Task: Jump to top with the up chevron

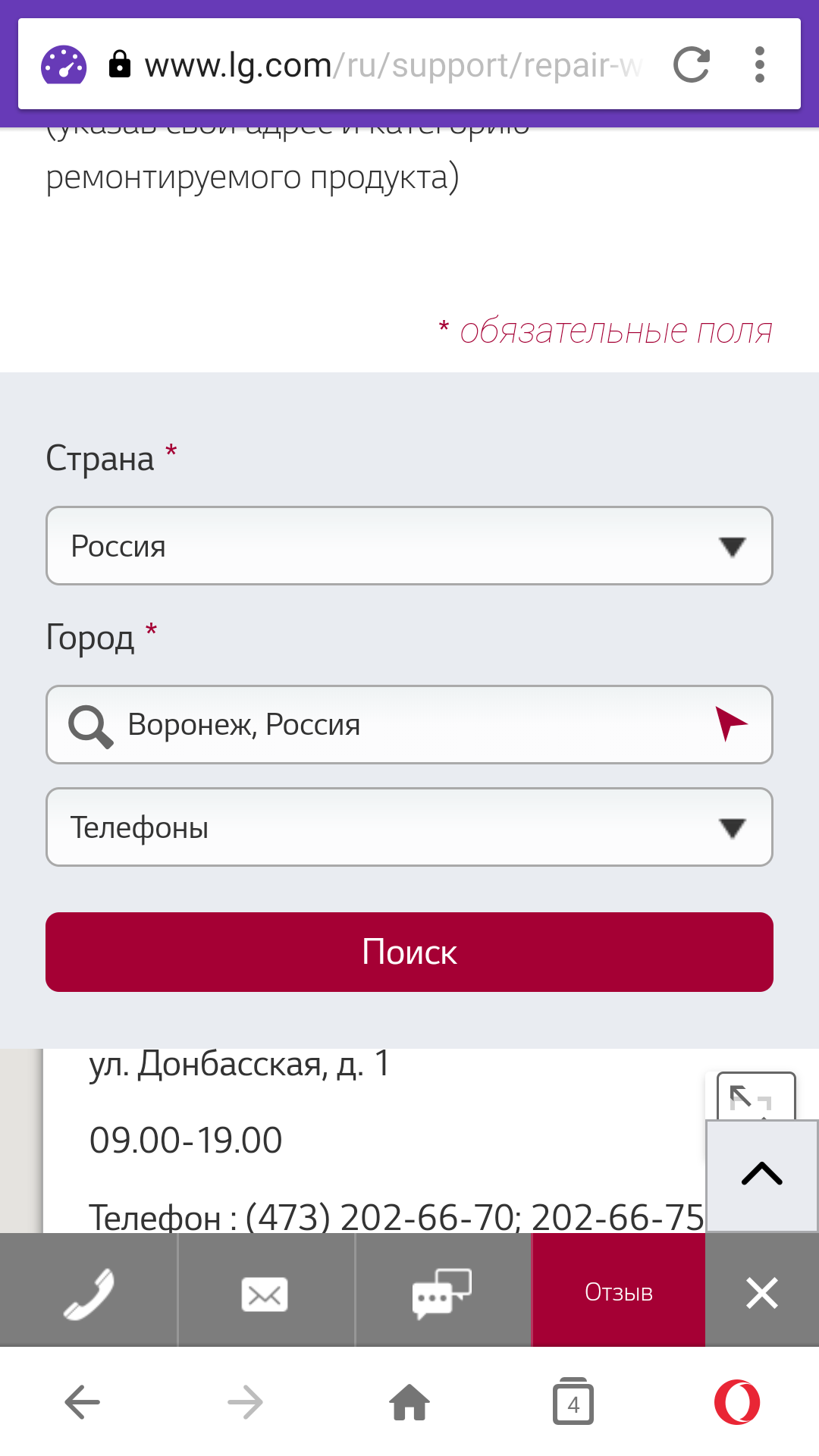Action: pyautogui.click(x=762, y=1175)
